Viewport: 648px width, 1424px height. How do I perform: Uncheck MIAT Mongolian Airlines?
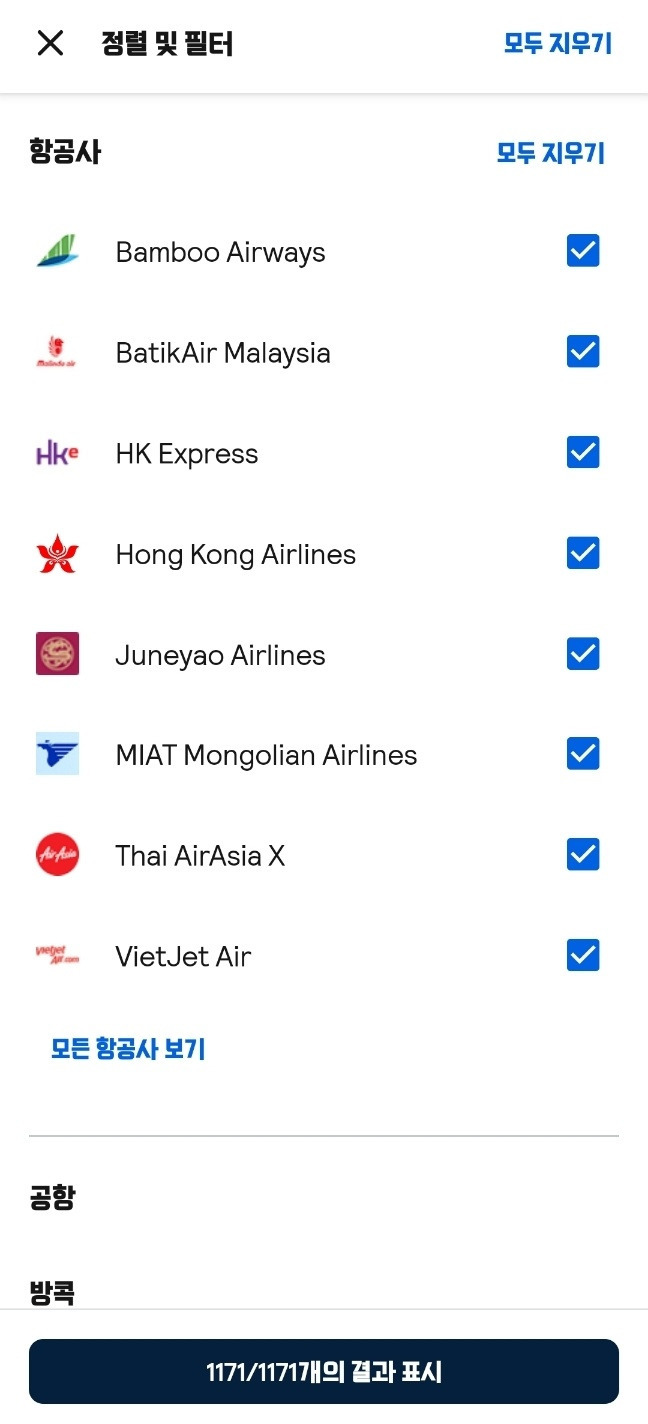click(583, 754)
